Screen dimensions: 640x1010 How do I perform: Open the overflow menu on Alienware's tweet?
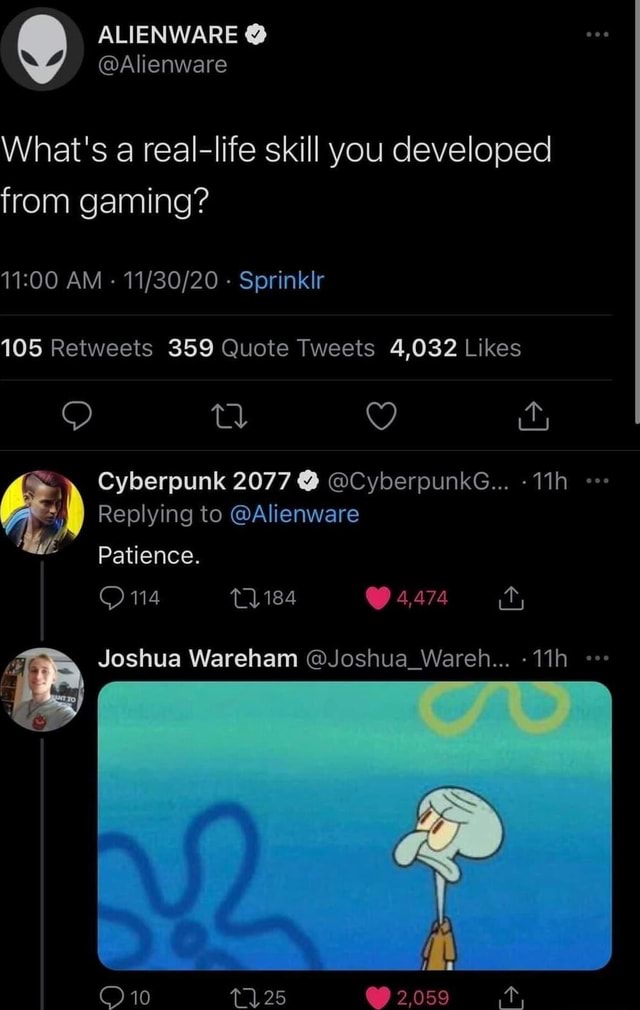click(598, 36)
